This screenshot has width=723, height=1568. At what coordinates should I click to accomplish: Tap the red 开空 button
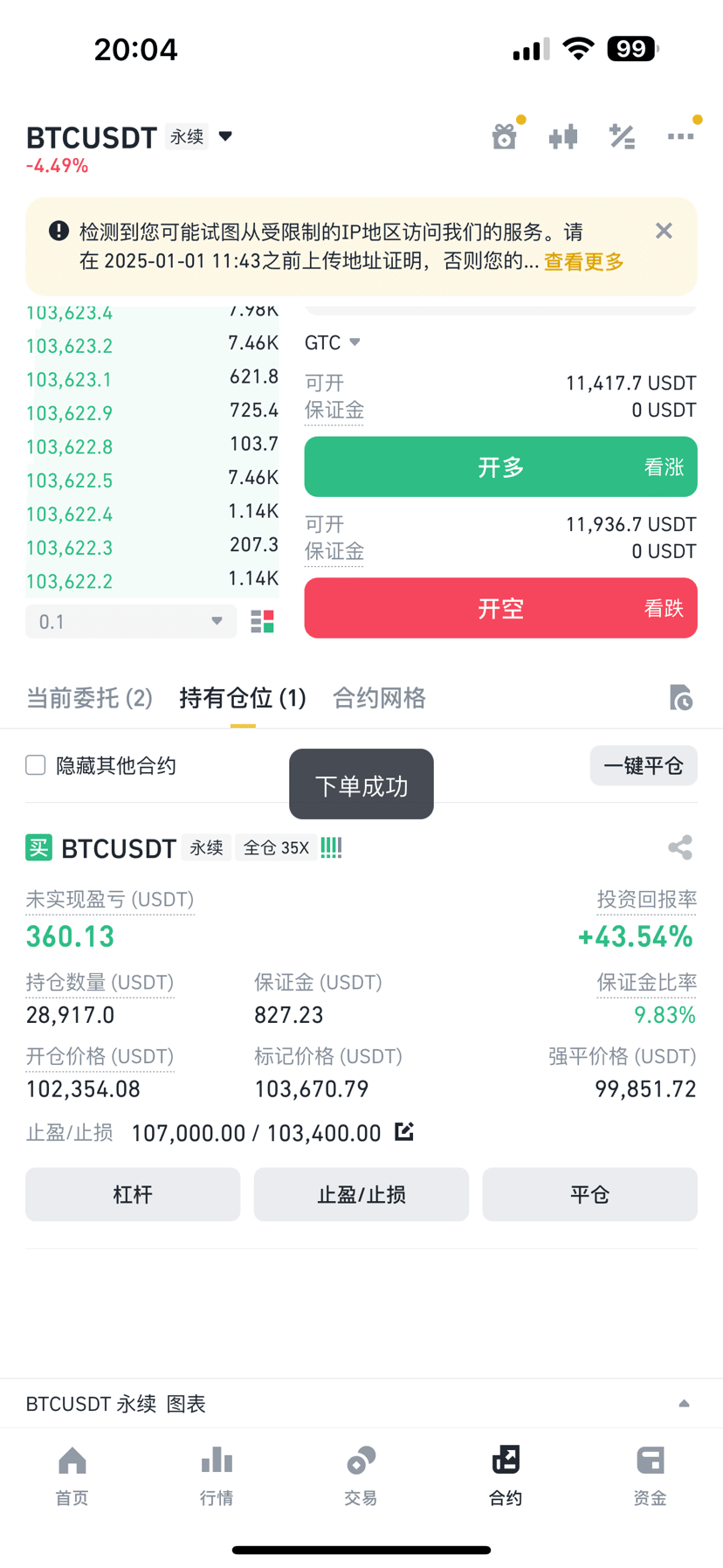(x=500, y=608)
